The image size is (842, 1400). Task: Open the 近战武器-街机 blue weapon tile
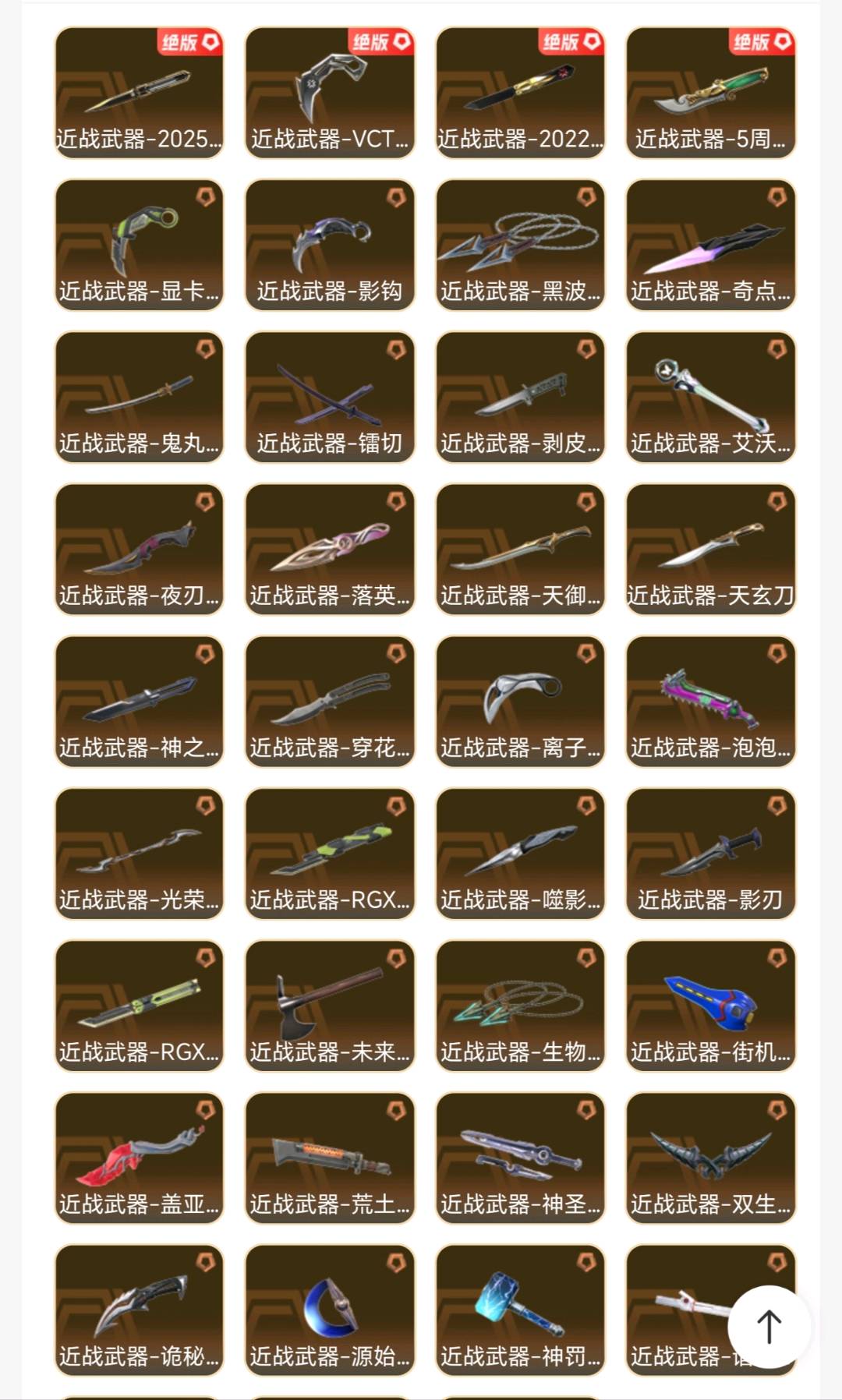pos(711,1006)
